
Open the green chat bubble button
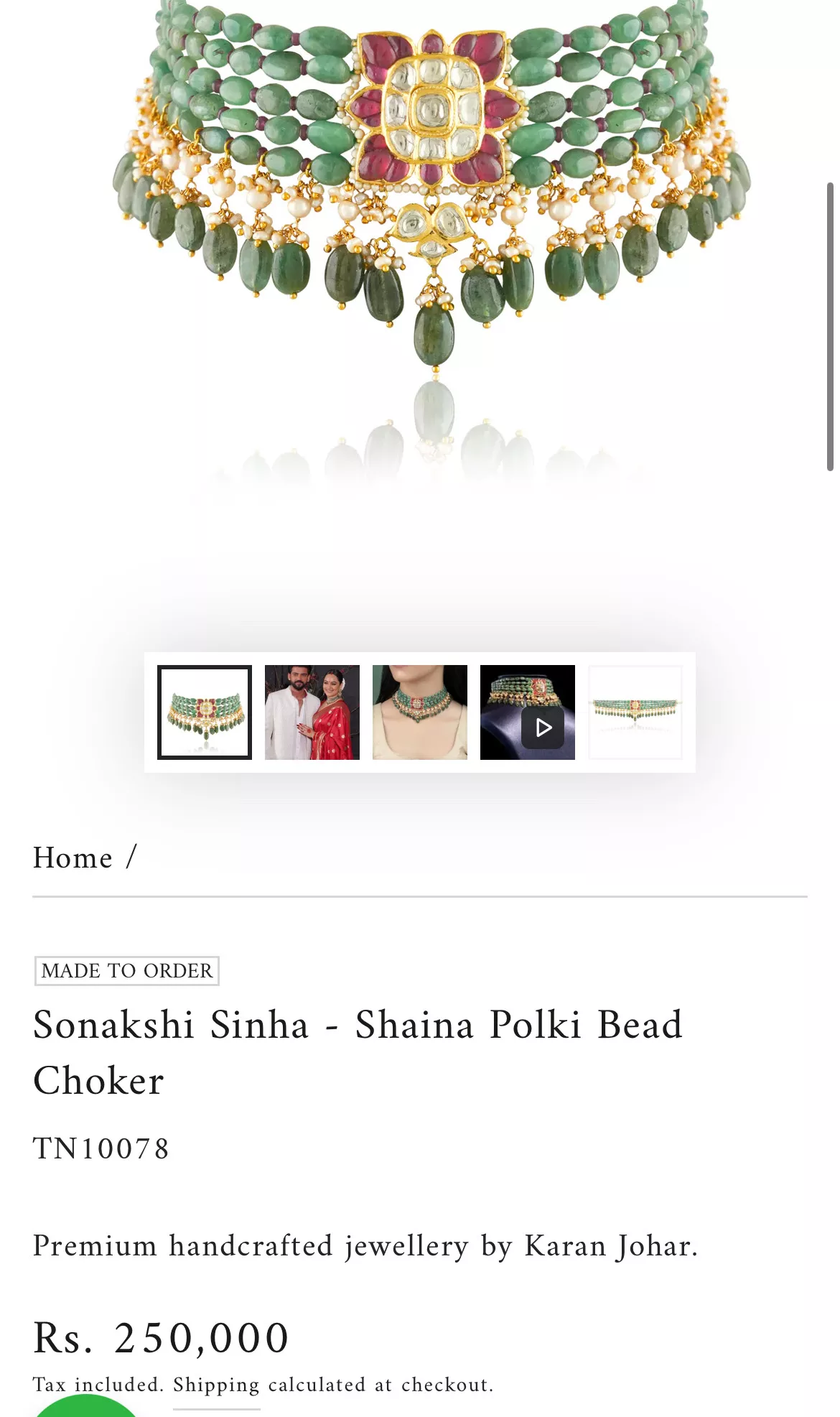86,1408
